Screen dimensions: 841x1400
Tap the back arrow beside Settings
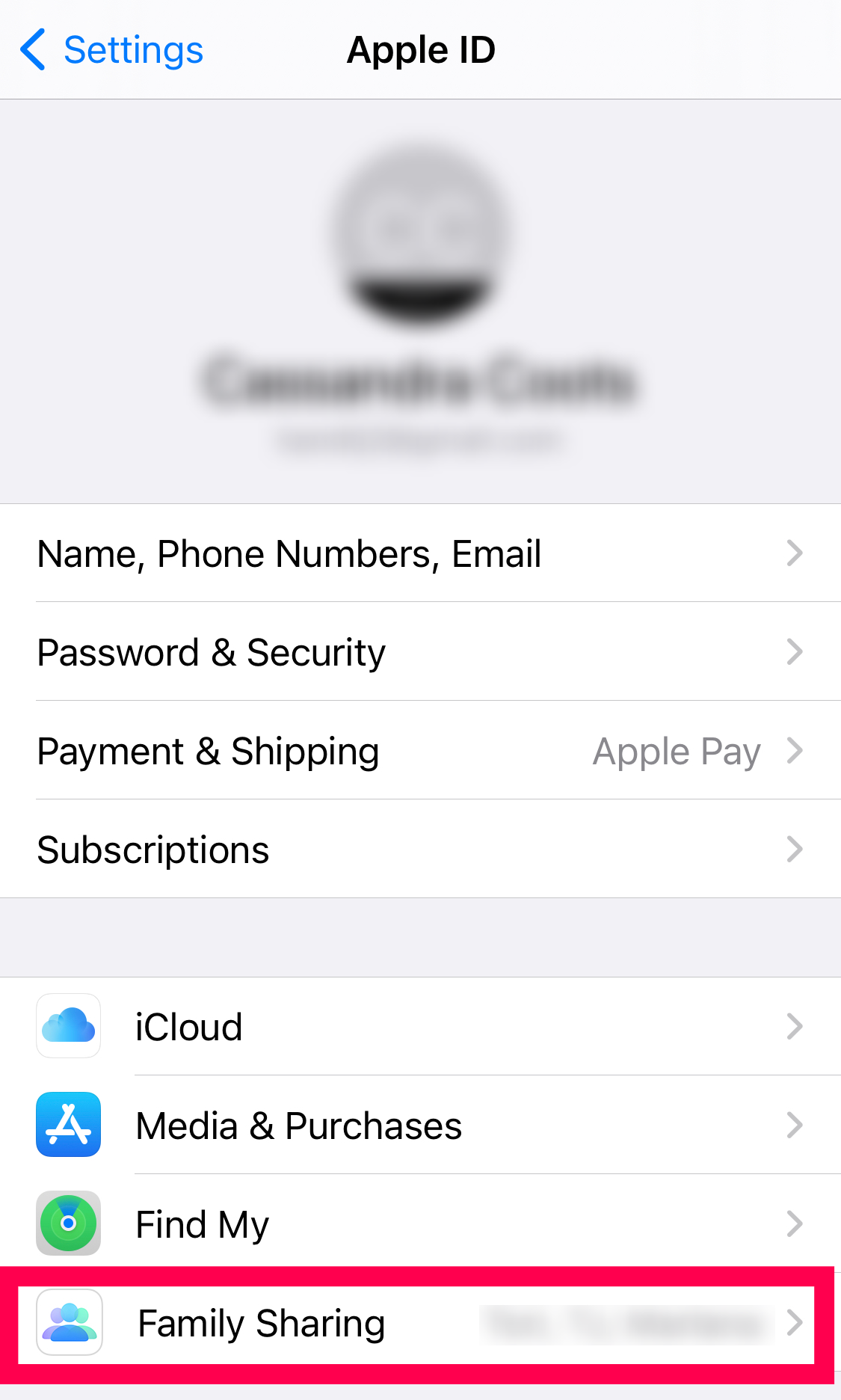(31, 49)
